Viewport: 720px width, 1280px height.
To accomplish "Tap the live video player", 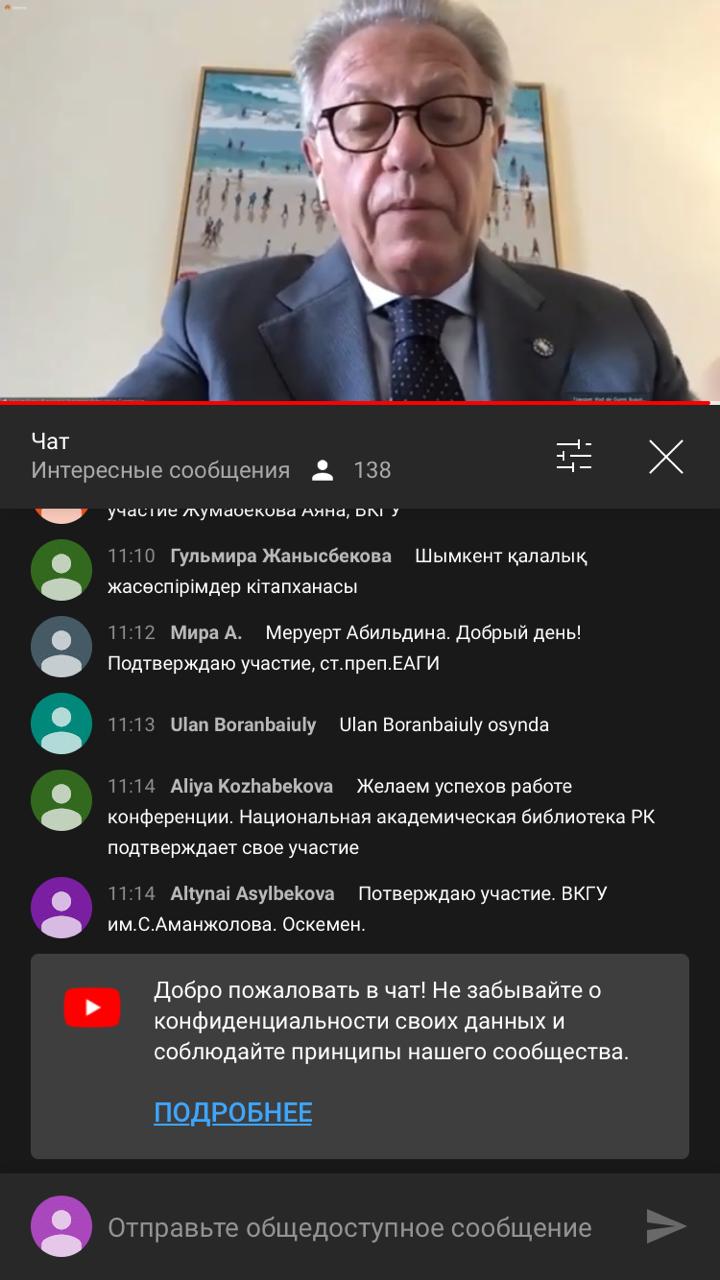I will pos(360,200).
